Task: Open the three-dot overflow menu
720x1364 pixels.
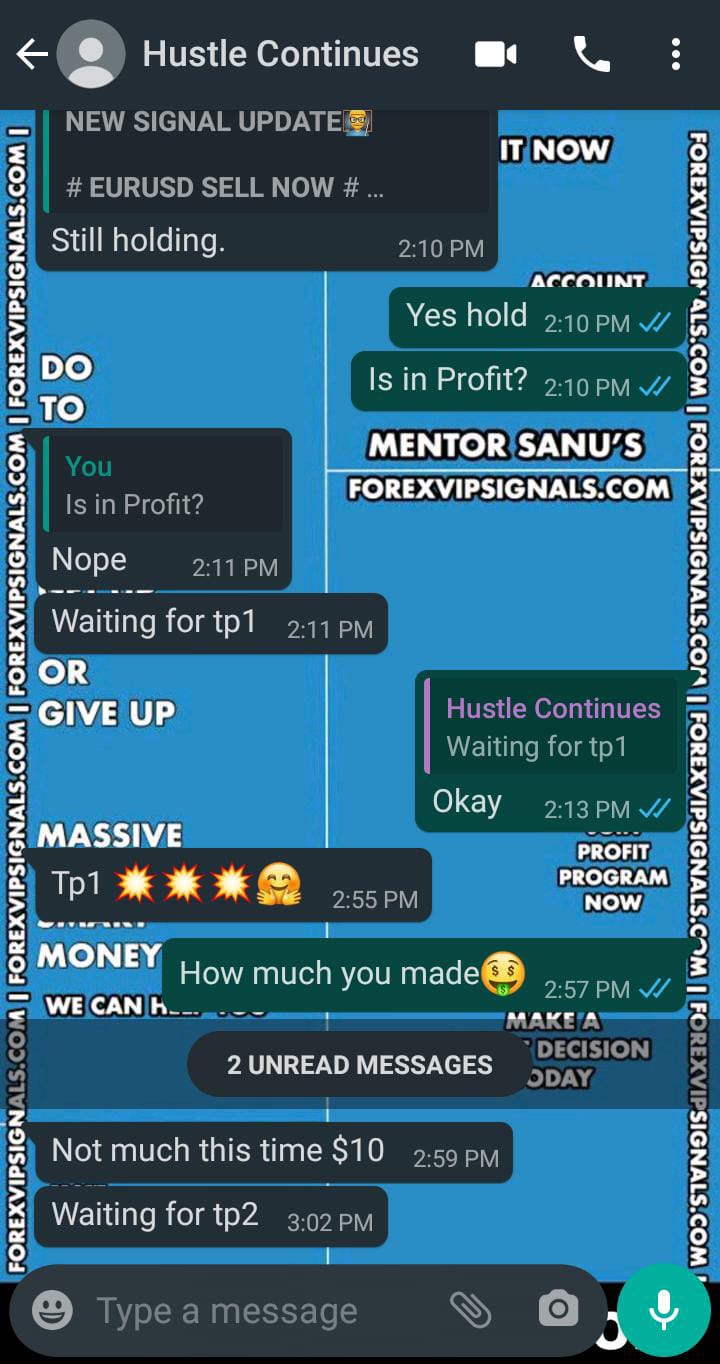Action: coord(676,54)
